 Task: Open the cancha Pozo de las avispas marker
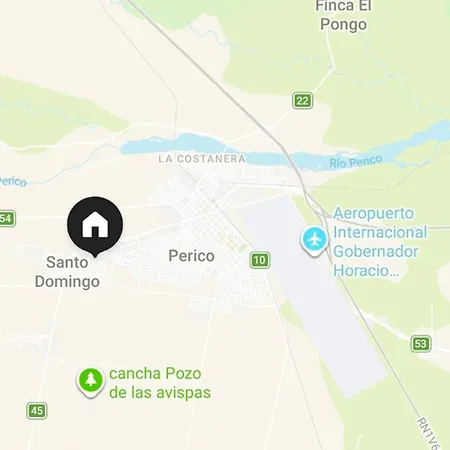tap(91, 382)
